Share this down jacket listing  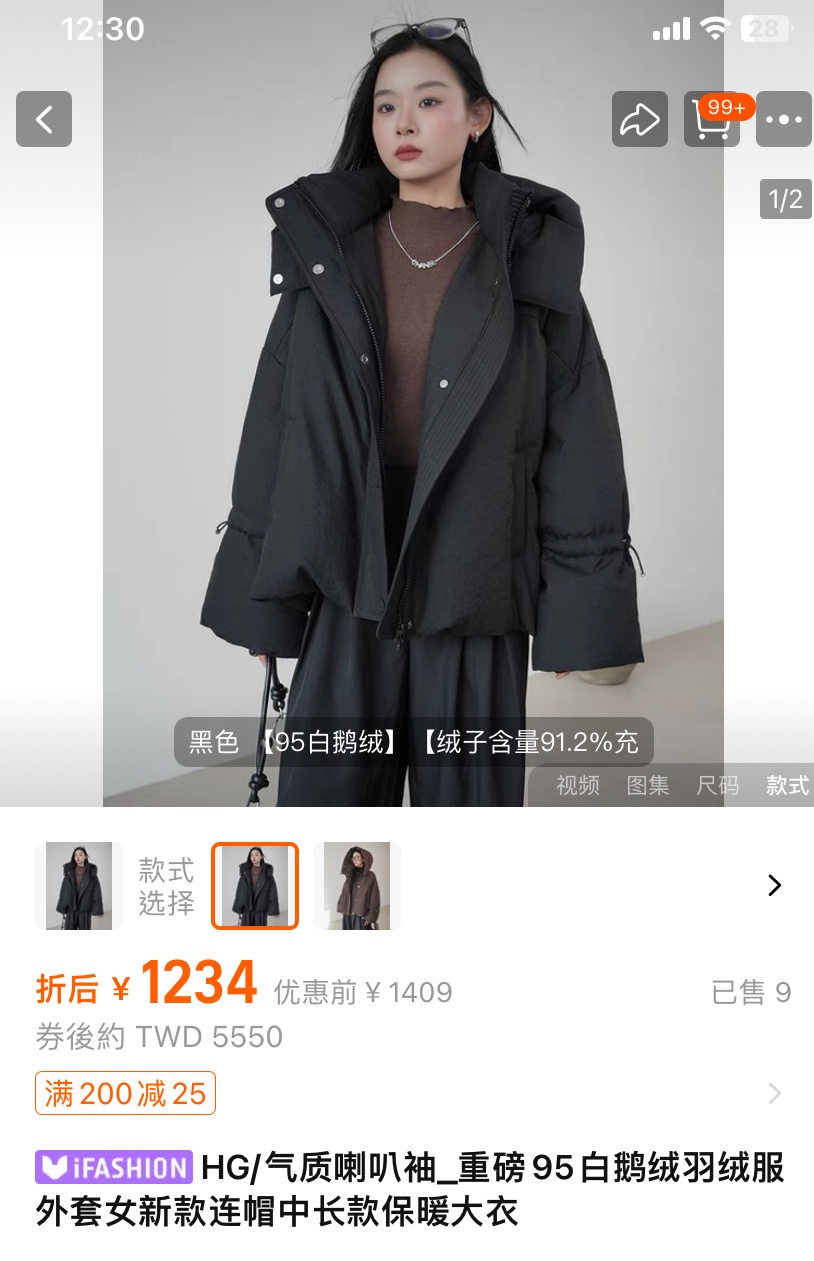(640, 119)
